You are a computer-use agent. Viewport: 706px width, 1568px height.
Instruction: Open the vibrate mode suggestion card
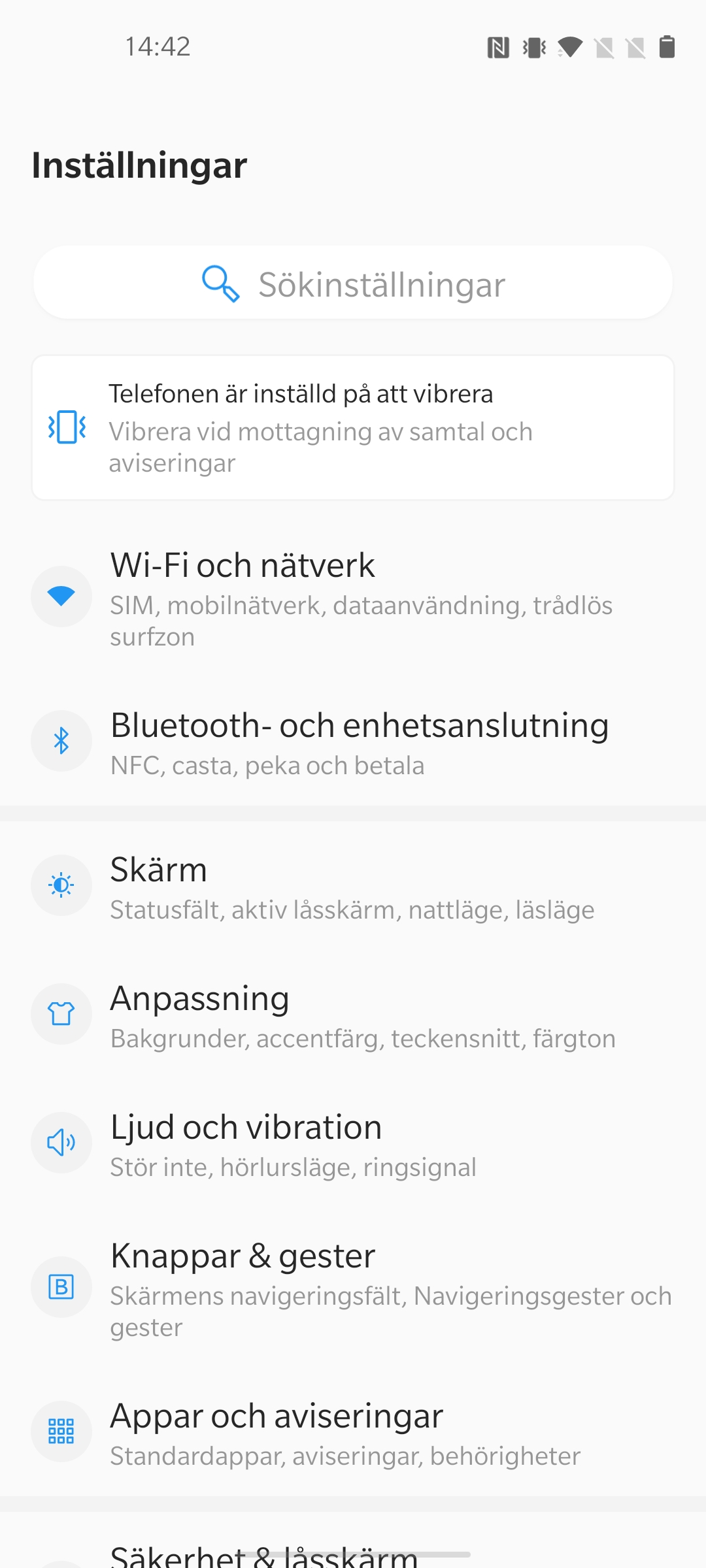[x=353, y=428]
